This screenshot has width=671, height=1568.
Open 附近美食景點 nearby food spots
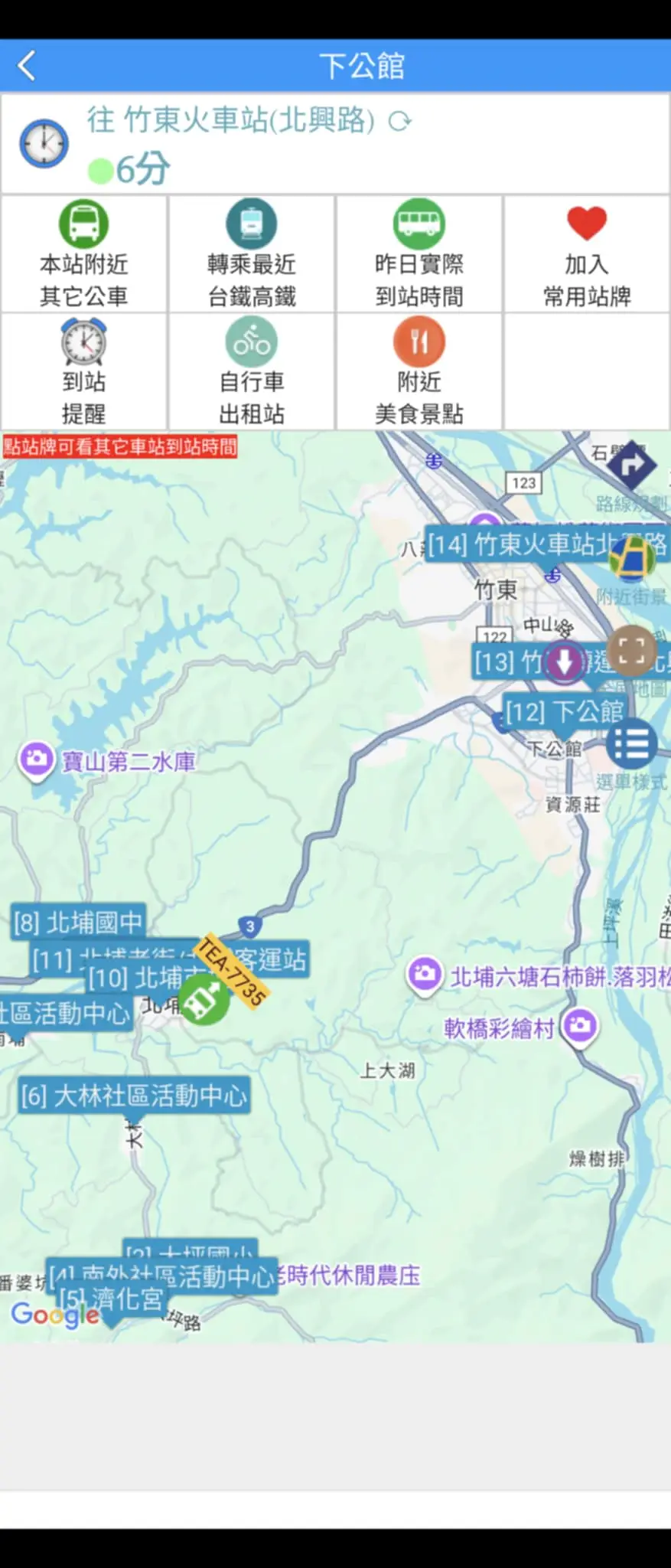click(419, 372)
